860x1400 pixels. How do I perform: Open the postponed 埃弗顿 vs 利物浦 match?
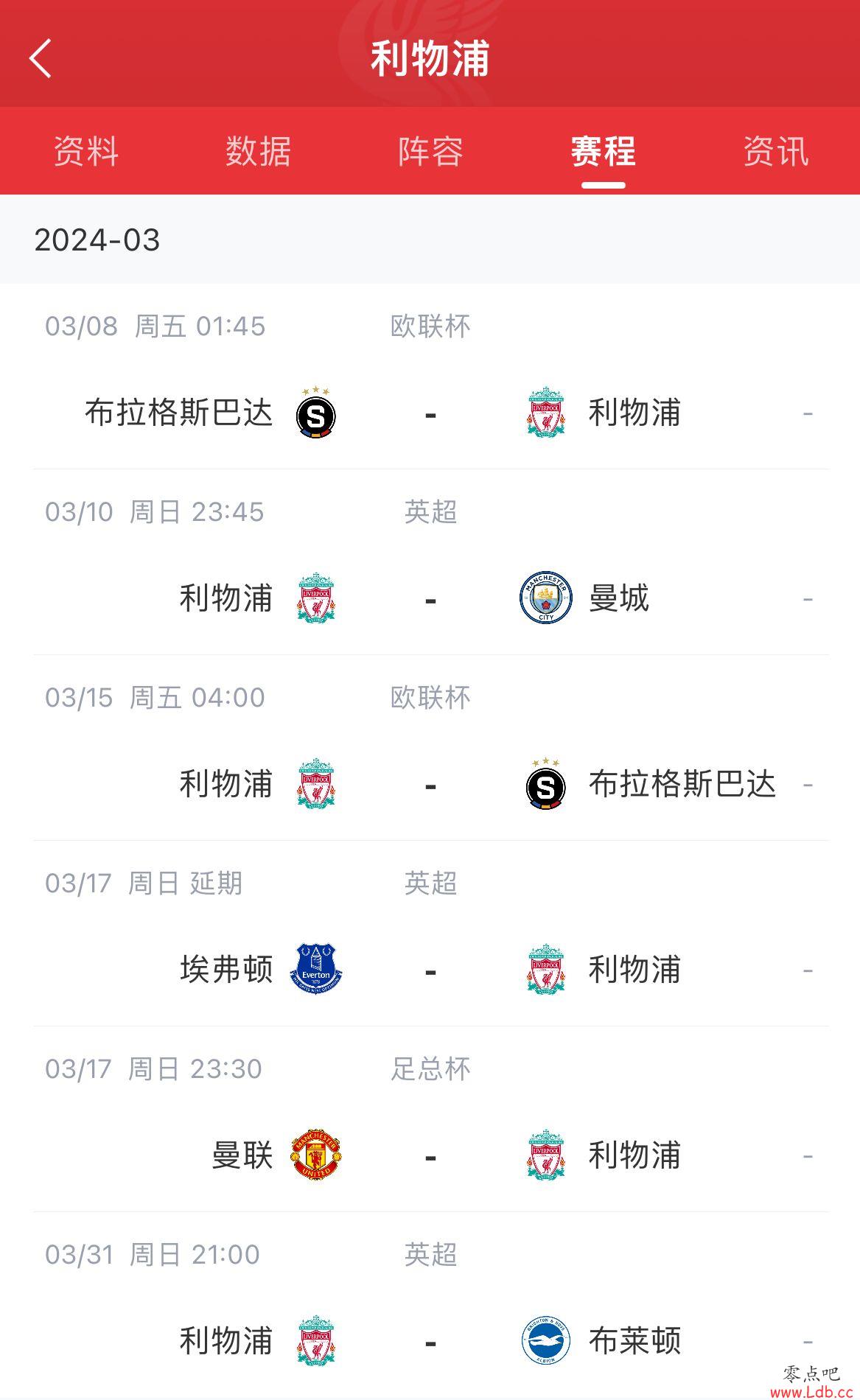click(430, 934)
